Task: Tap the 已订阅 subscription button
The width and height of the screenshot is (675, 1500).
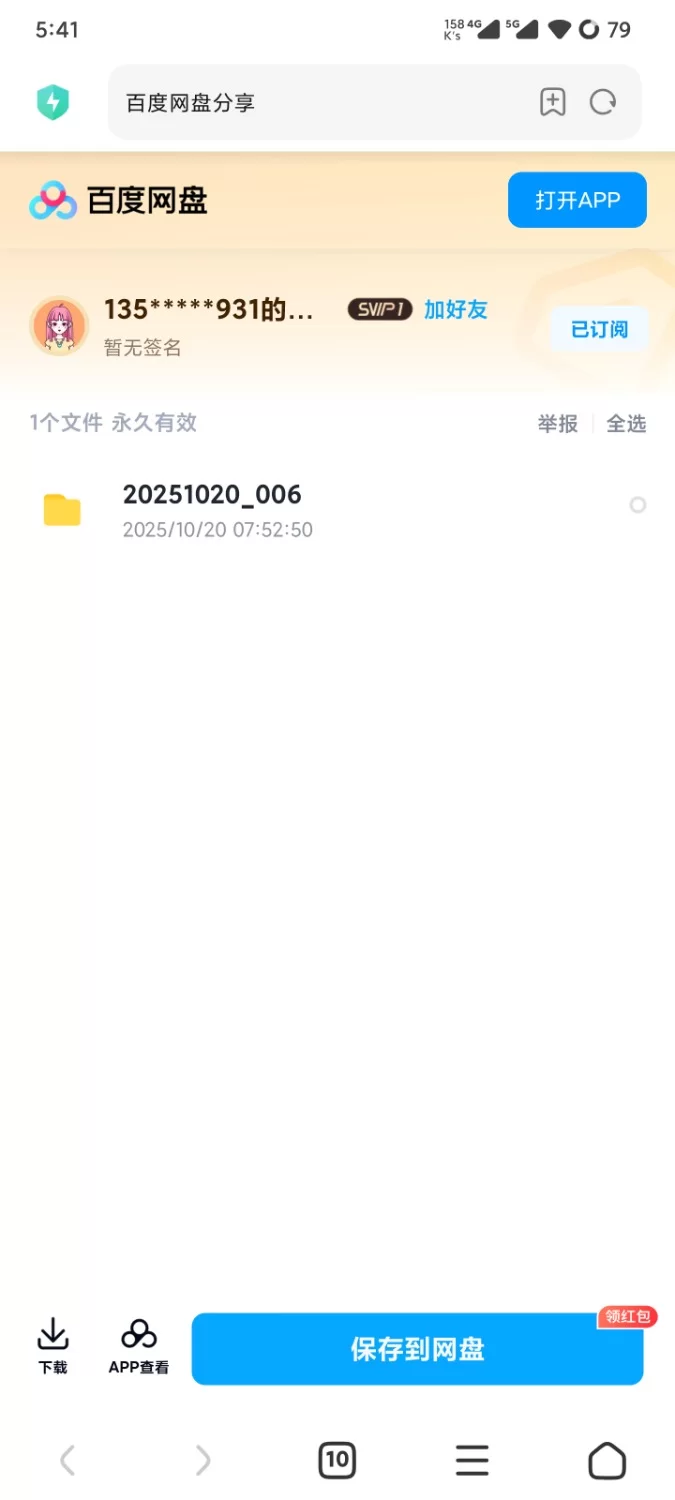Action: coord(598,329)
